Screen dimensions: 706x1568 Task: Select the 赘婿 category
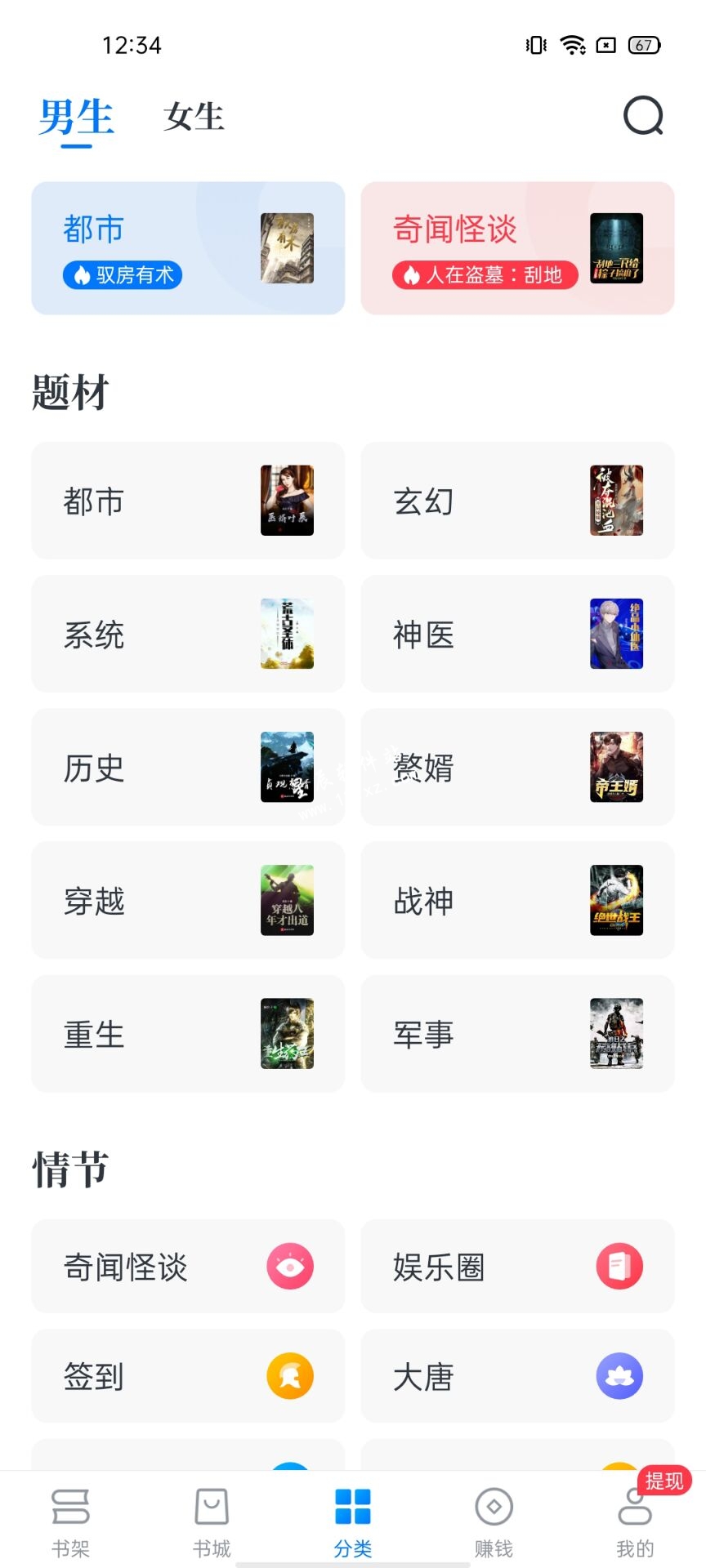tap(517, 767)
